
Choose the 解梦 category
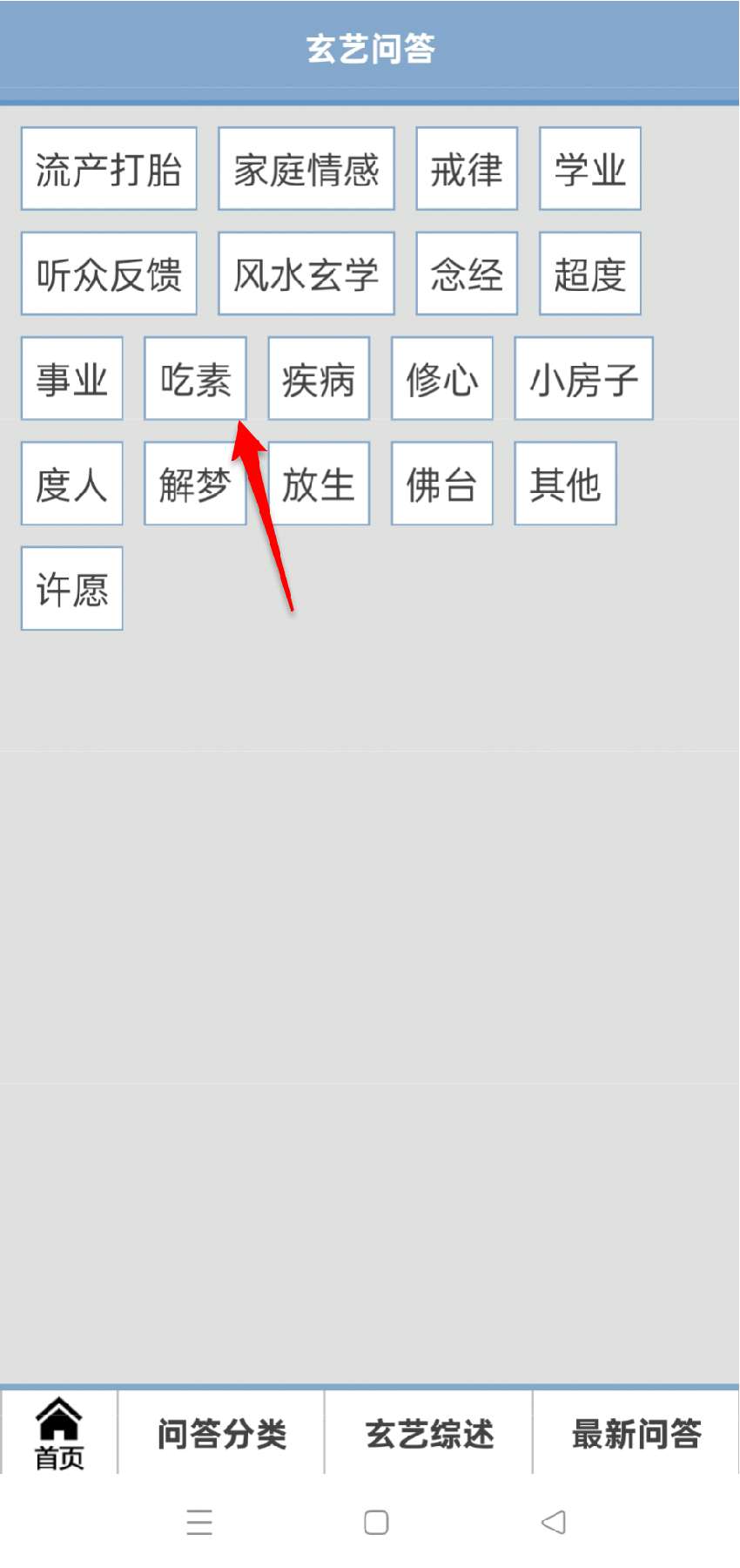(195, 483)
